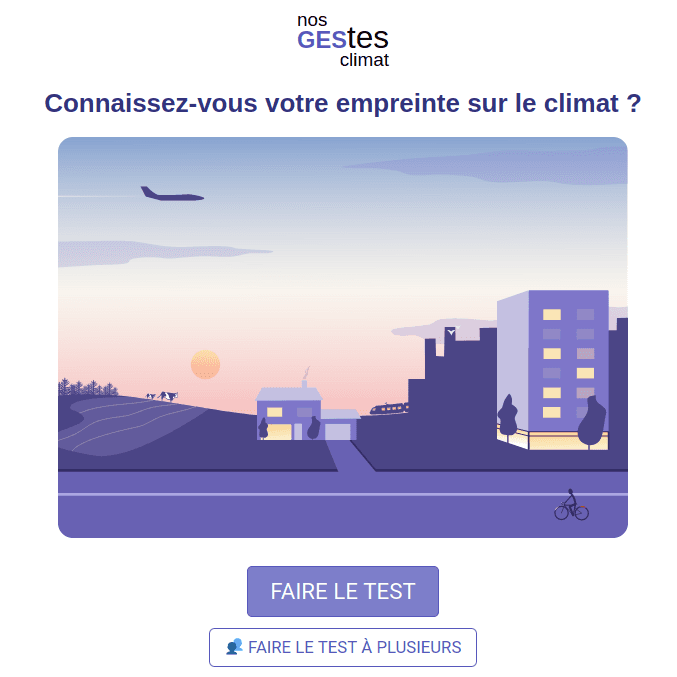Start the test with FAIRE LE TEST

(342, 591)
